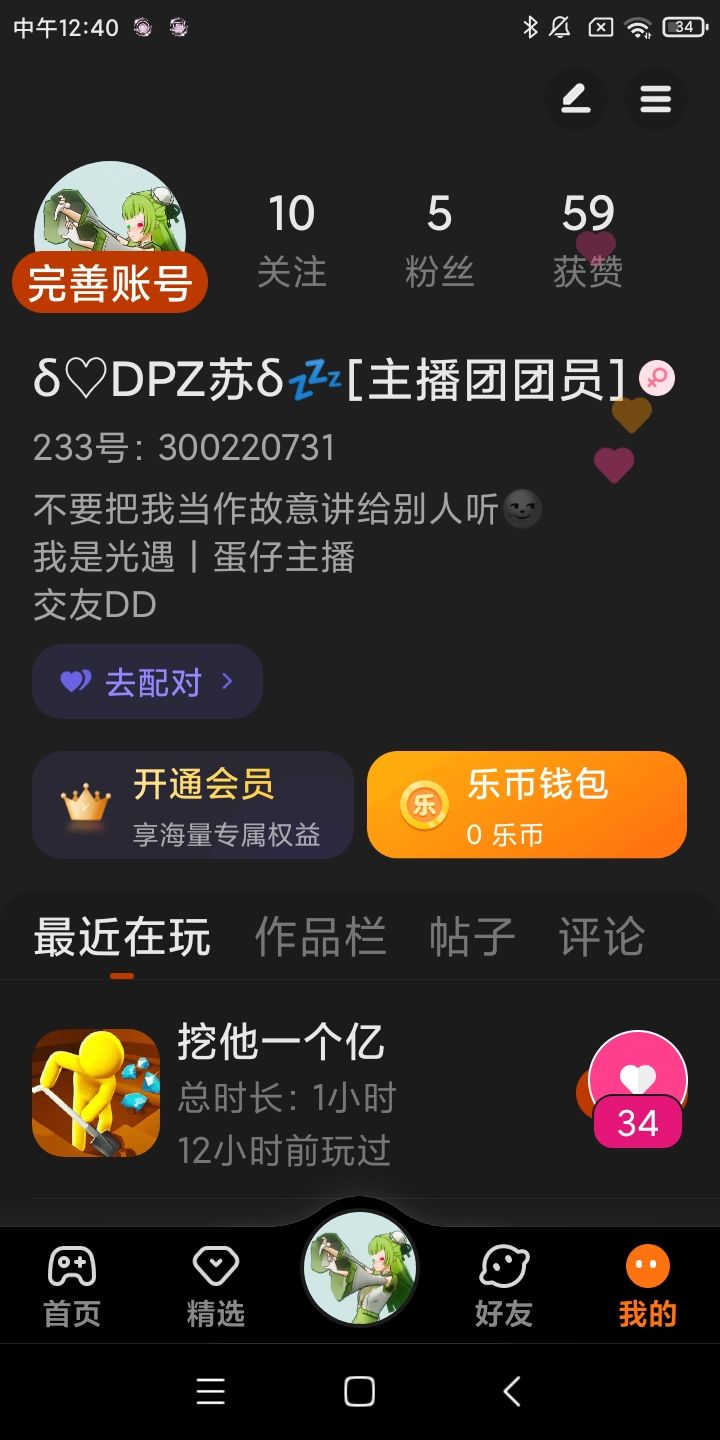This screenshot has height=1440, width=720.
Task: View the 关注 following list
Action: coord(292,240)
